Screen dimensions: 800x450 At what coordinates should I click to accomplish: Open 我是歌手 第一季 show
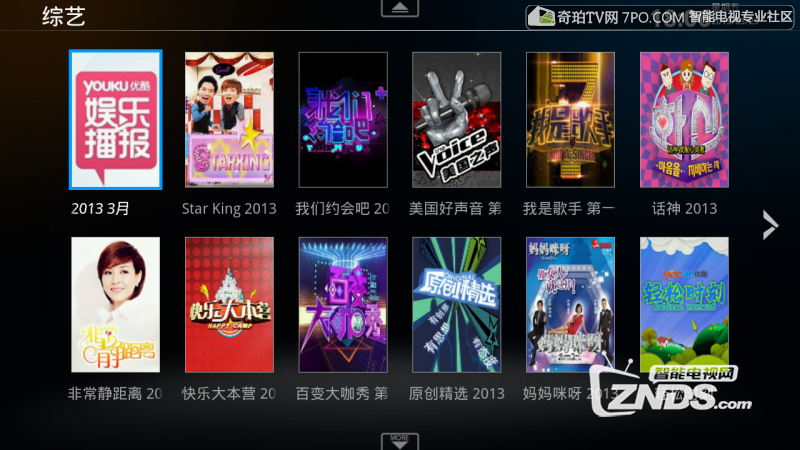[570, 120]
